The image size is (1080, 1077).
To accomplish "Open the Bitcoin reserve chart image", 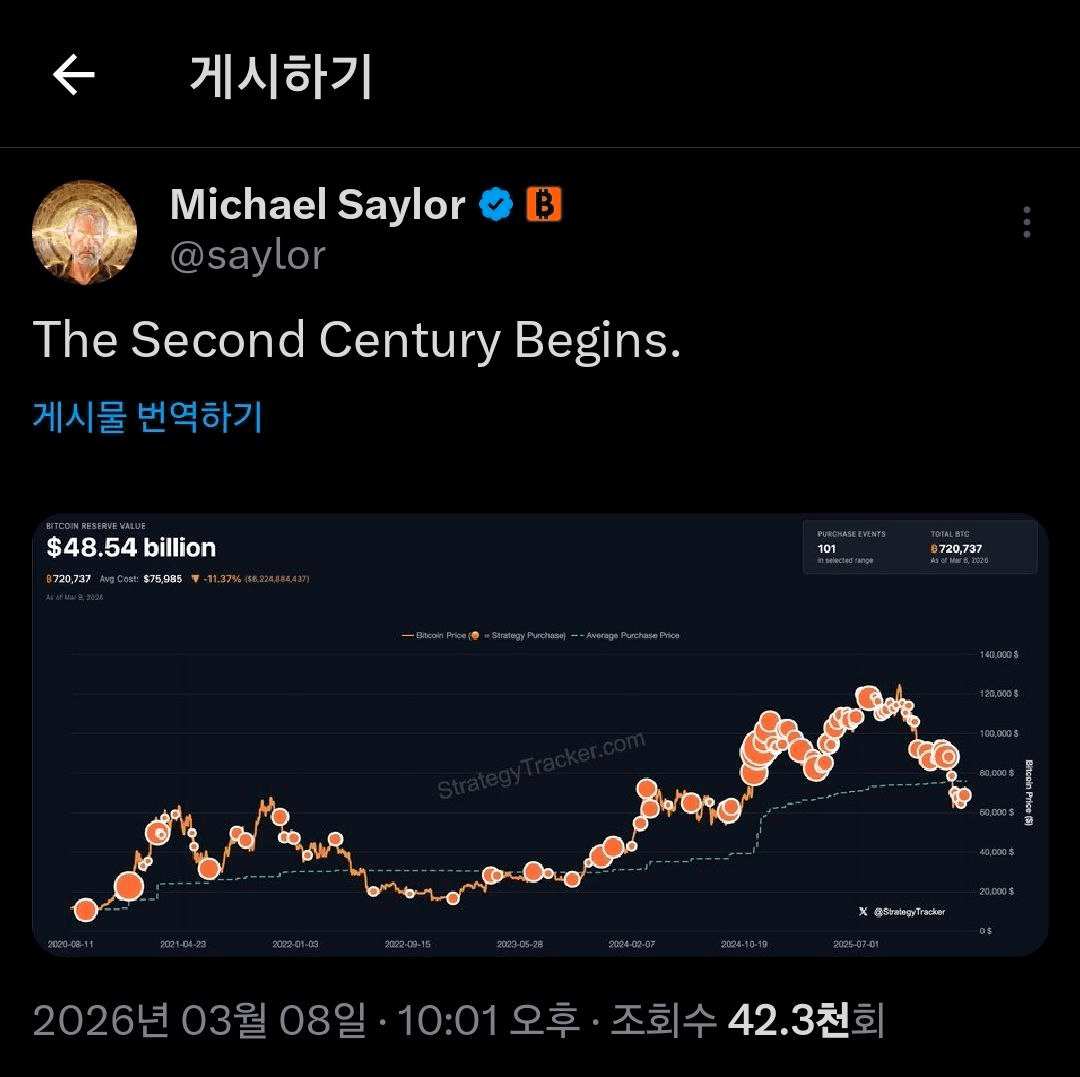I will (x=540, y=735).
